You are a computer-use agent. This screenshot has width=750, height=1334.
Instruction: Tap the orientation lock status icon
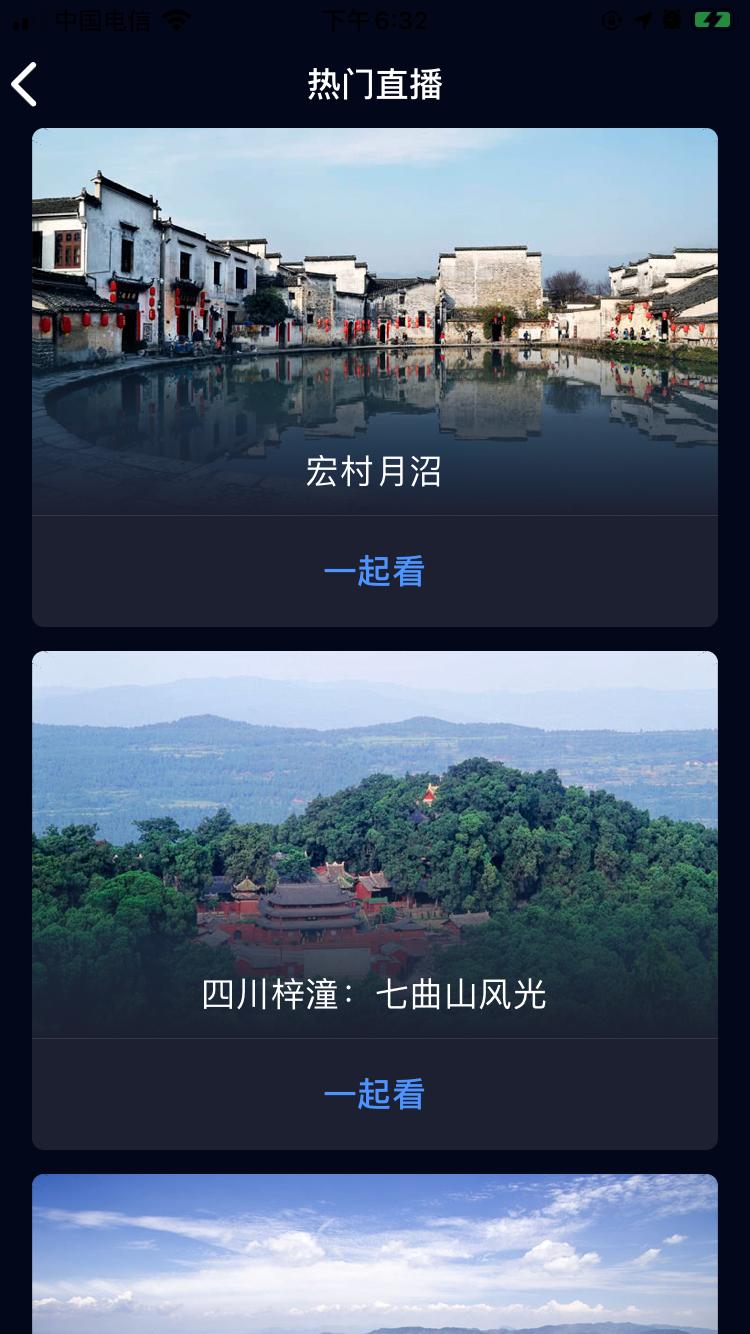[612, 18]
